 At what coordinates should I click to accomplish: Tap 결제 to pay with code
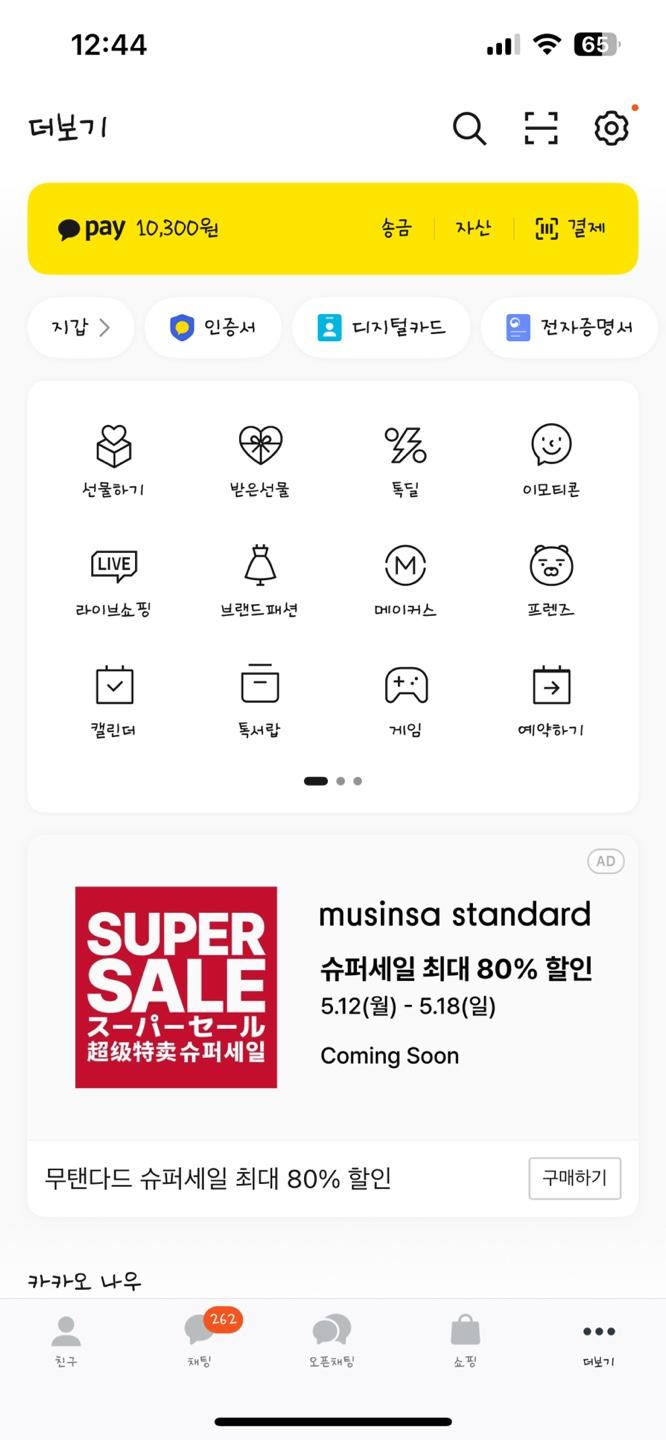[571, 228]
